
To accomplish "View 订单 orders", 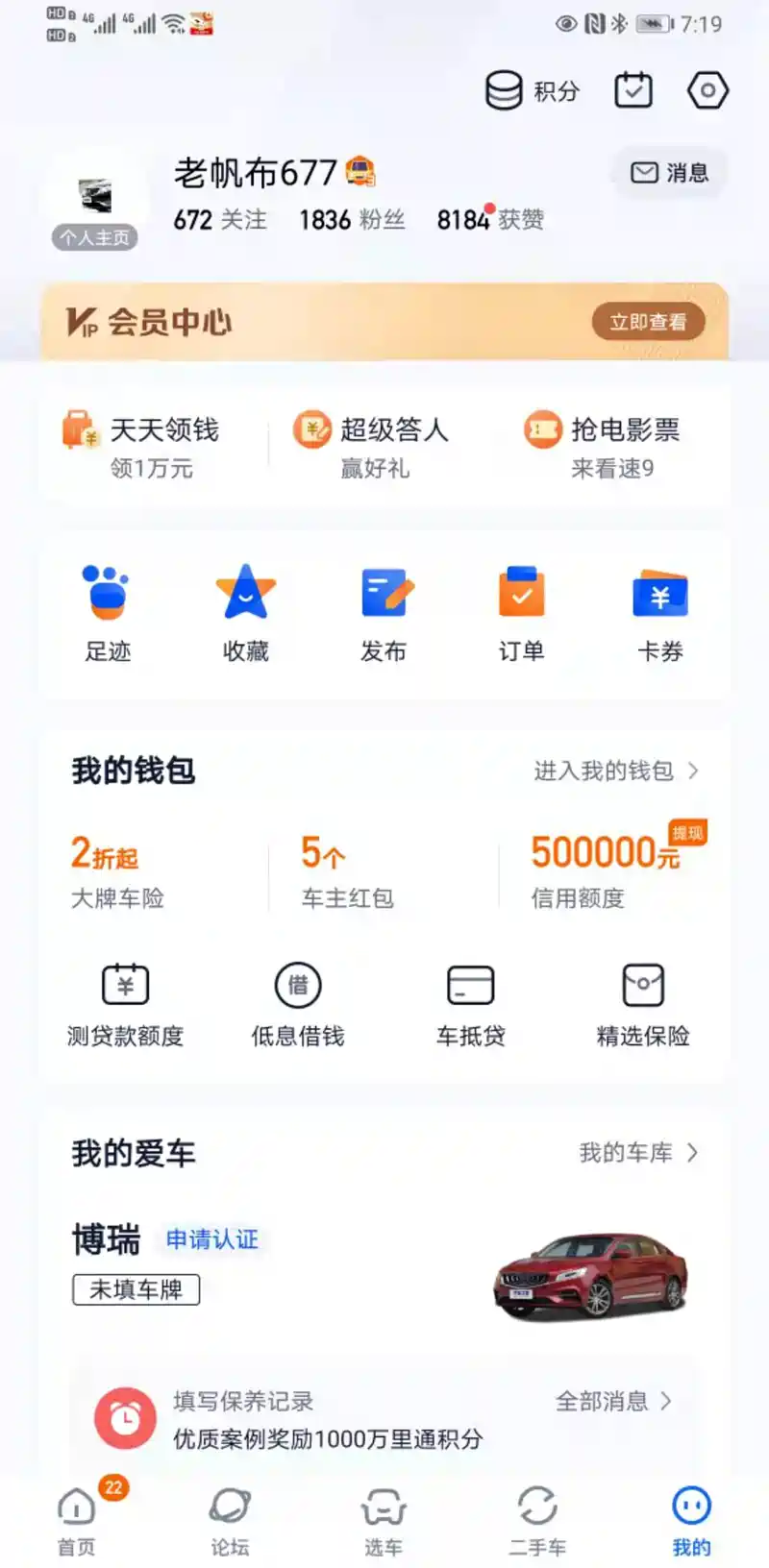I will point(521,613).
